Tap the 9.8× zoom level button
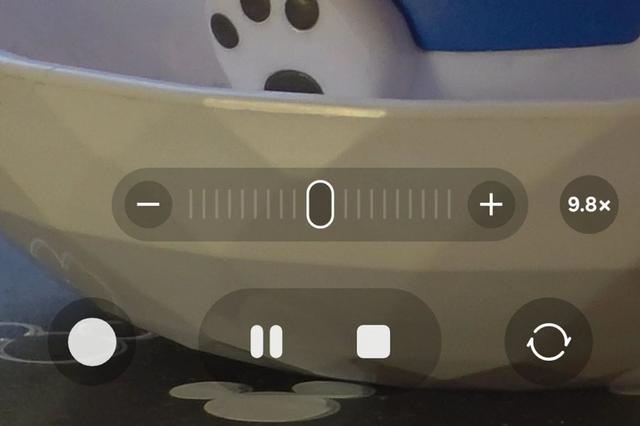This screenshot has width=640, height=426. click(x=589, y=205)
